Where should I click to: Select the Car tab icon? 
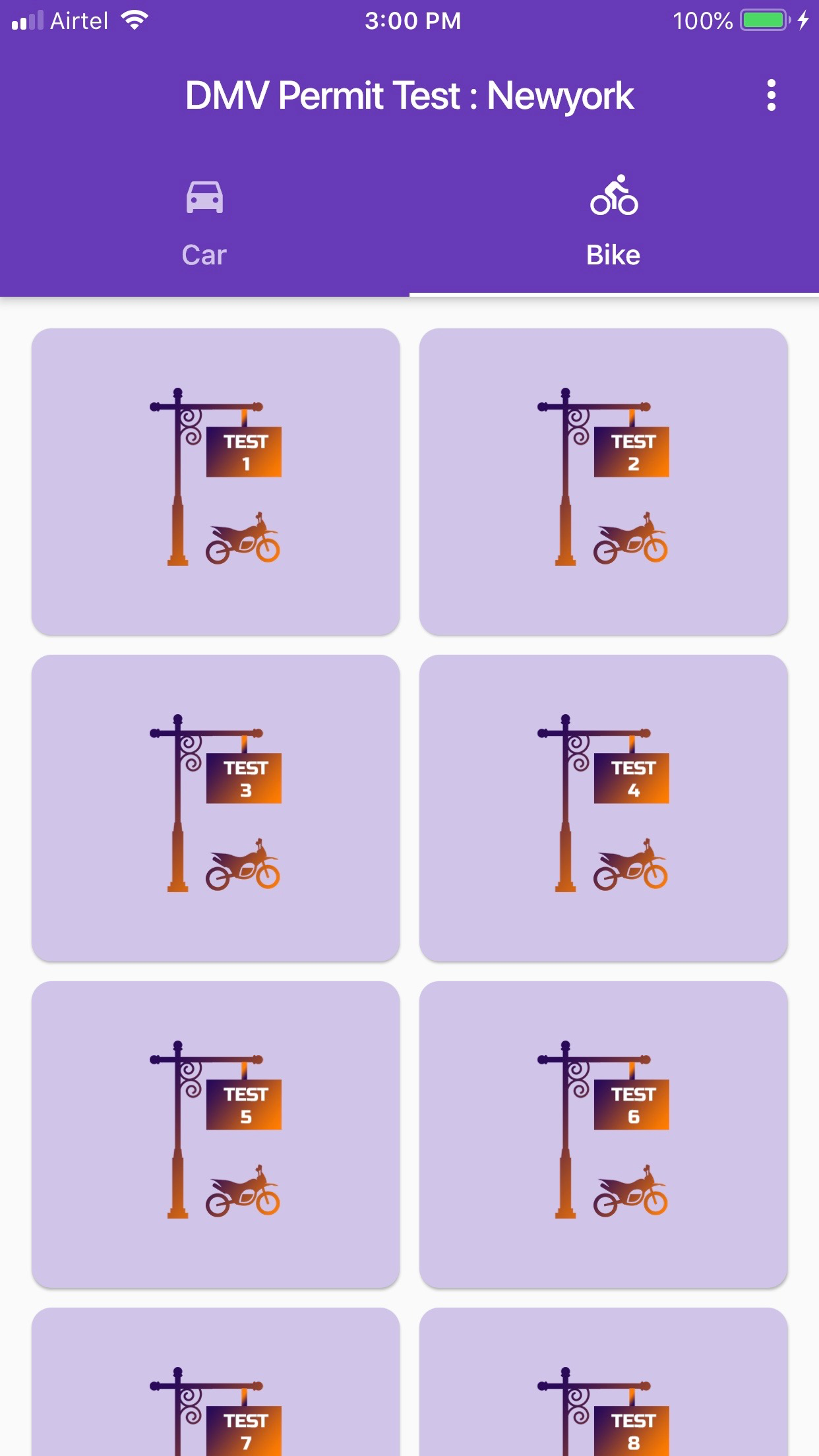pos(203,197)
